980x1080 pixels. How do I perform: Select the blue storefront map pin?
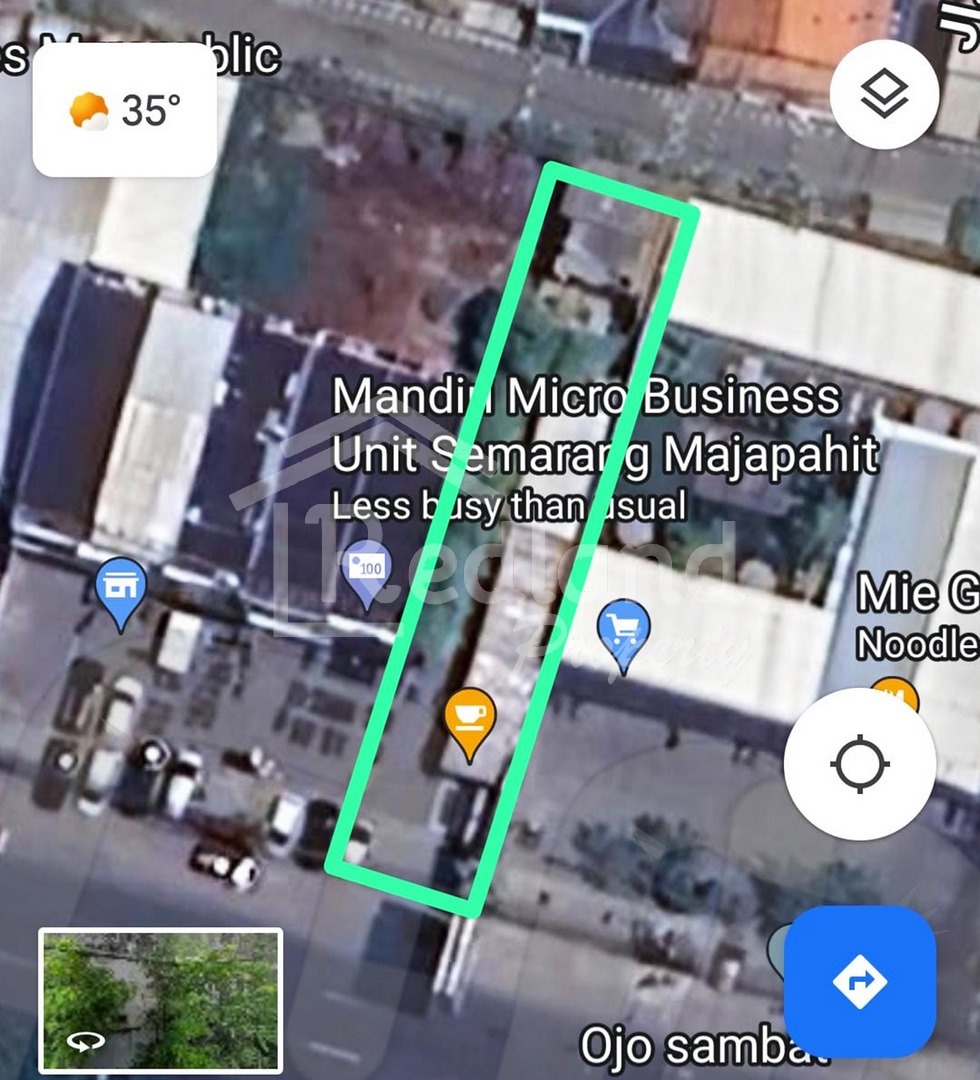tap(121, 589)
